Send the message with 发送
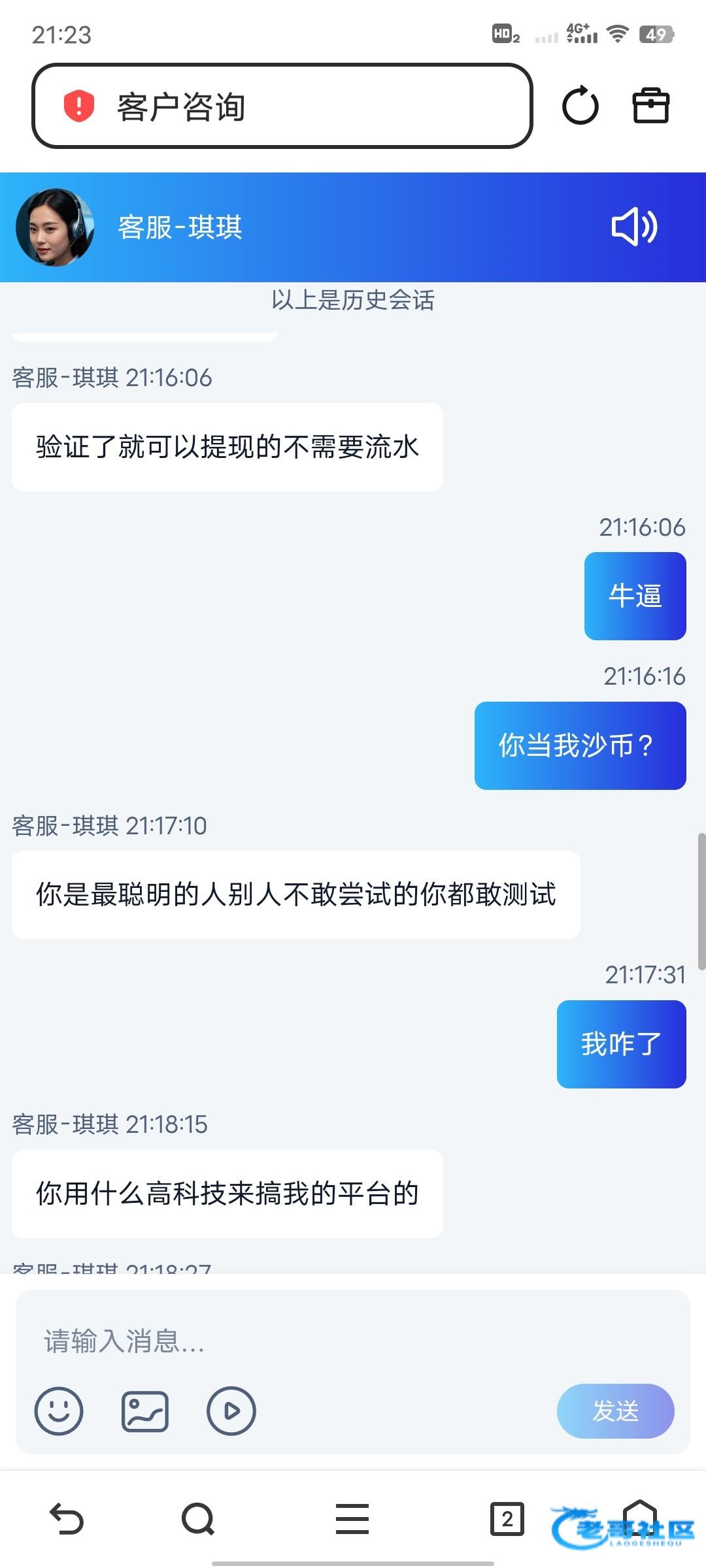Screen dimensions: 706x1568 click(615, 1411)
